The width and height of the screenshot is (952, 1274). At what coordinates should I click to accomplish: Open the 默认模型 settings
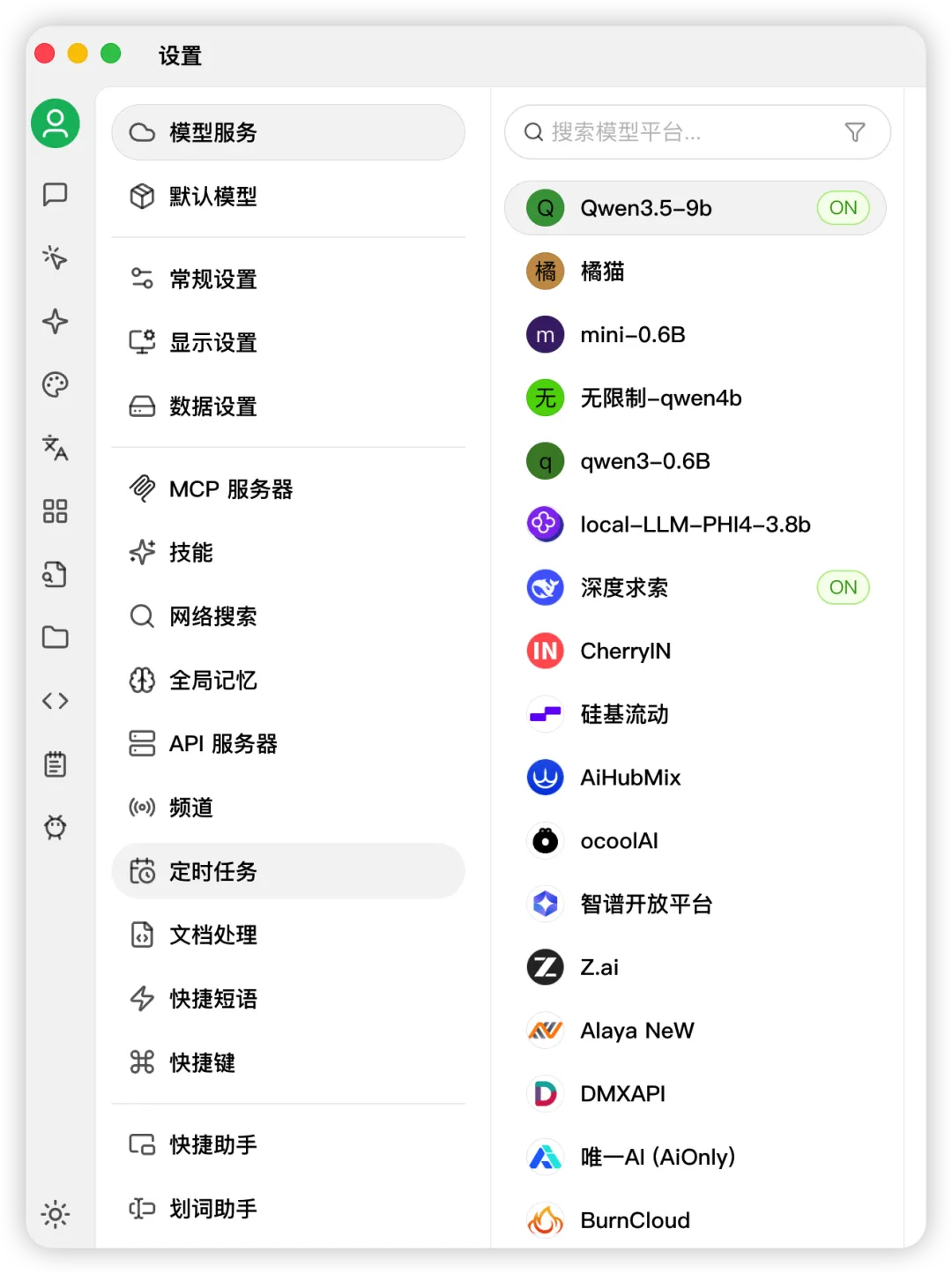288,196
